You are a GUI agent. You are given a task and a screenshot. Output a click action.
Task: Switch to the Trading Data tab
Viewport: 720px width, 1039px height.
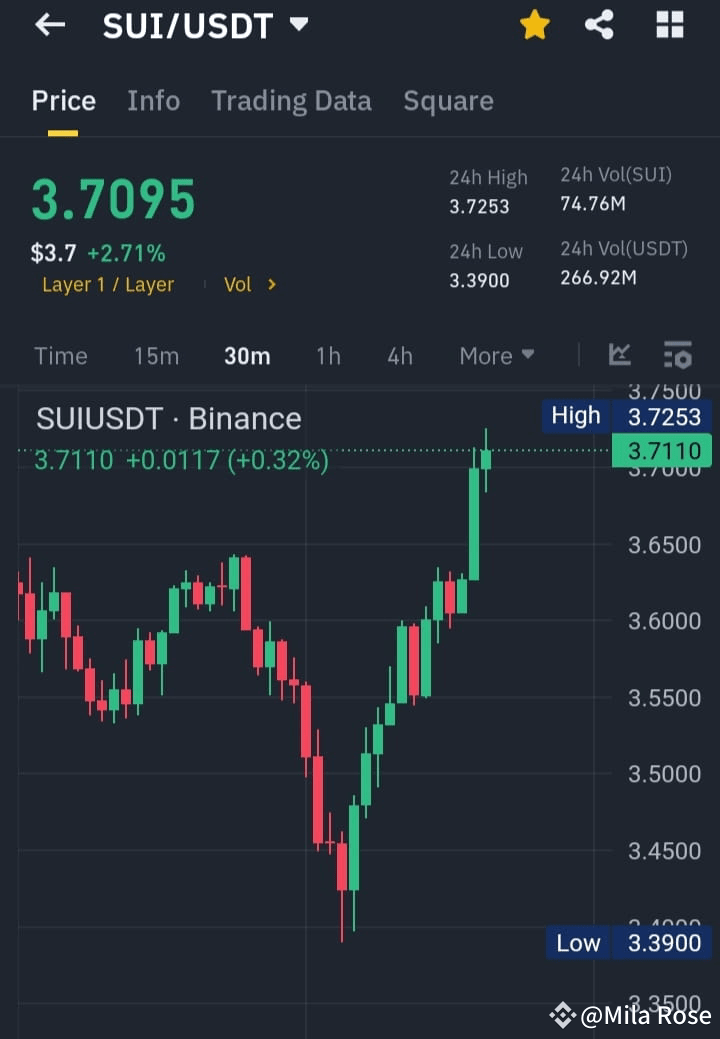click(291, 100)
